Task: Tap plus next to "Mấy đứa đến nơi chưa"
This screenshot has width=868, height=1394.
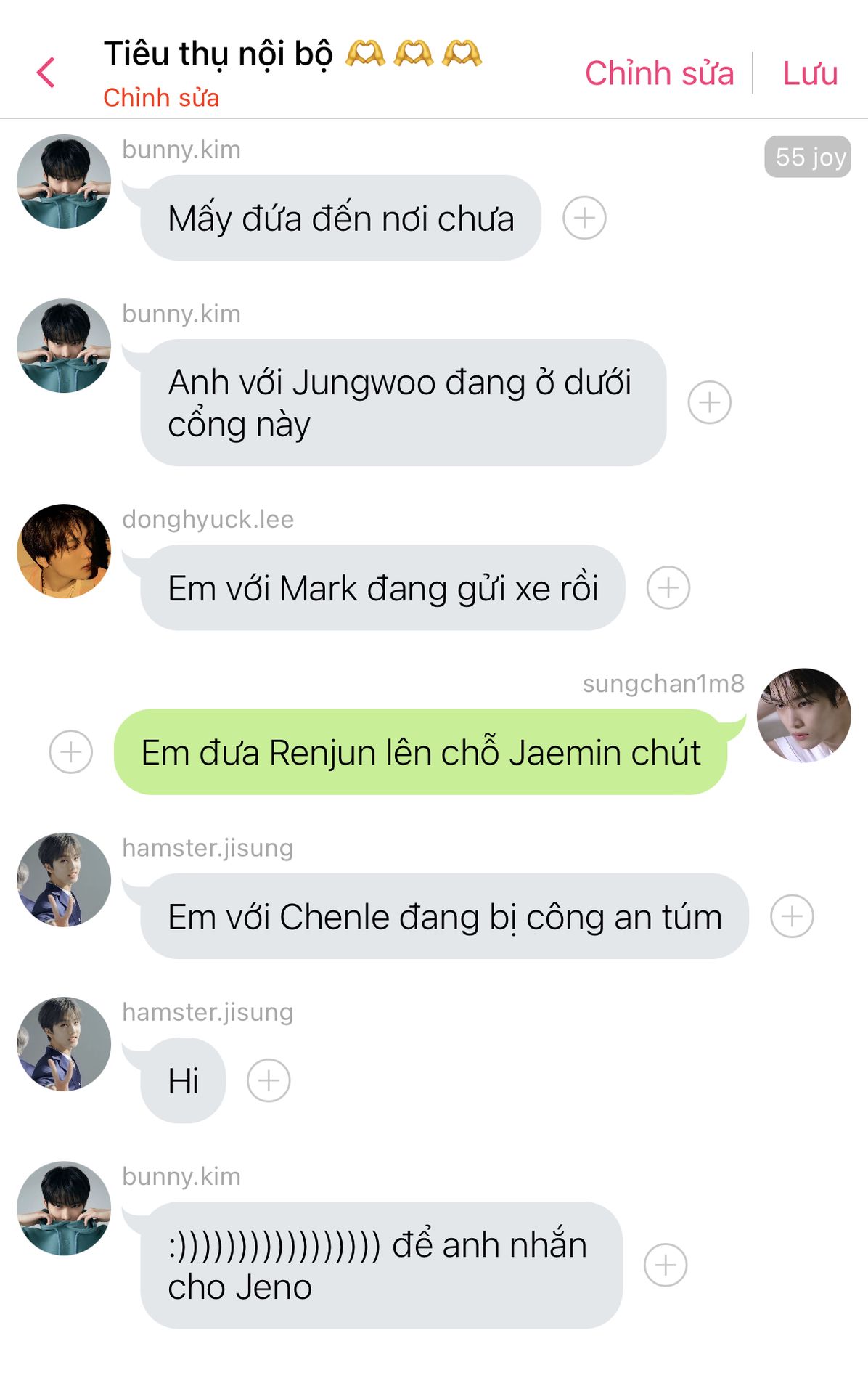Action: click(x=584, y=218)
